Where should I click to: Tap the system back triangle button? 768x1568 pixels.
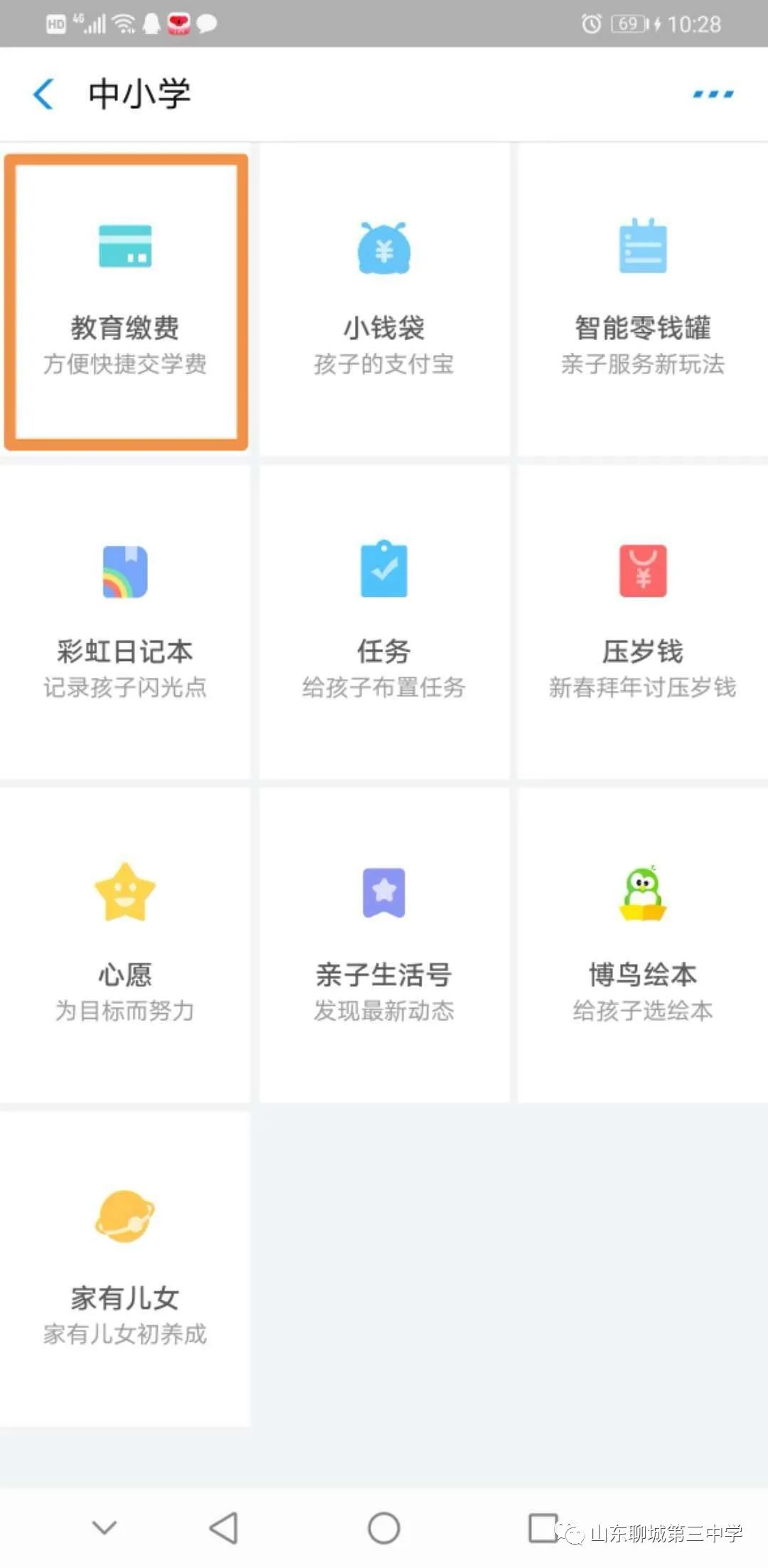coord(224,1527)
